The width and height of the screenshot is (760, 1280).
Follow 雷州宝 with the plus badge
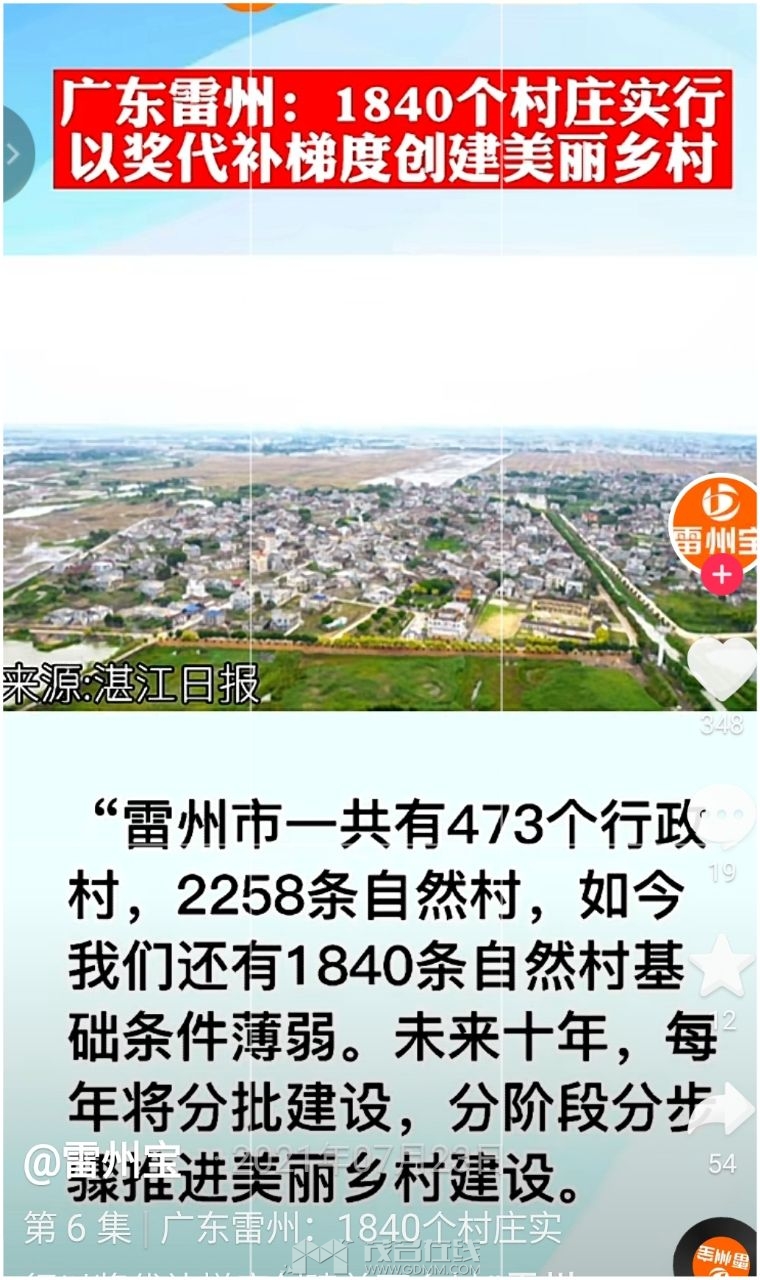click(x=723, y=575)
